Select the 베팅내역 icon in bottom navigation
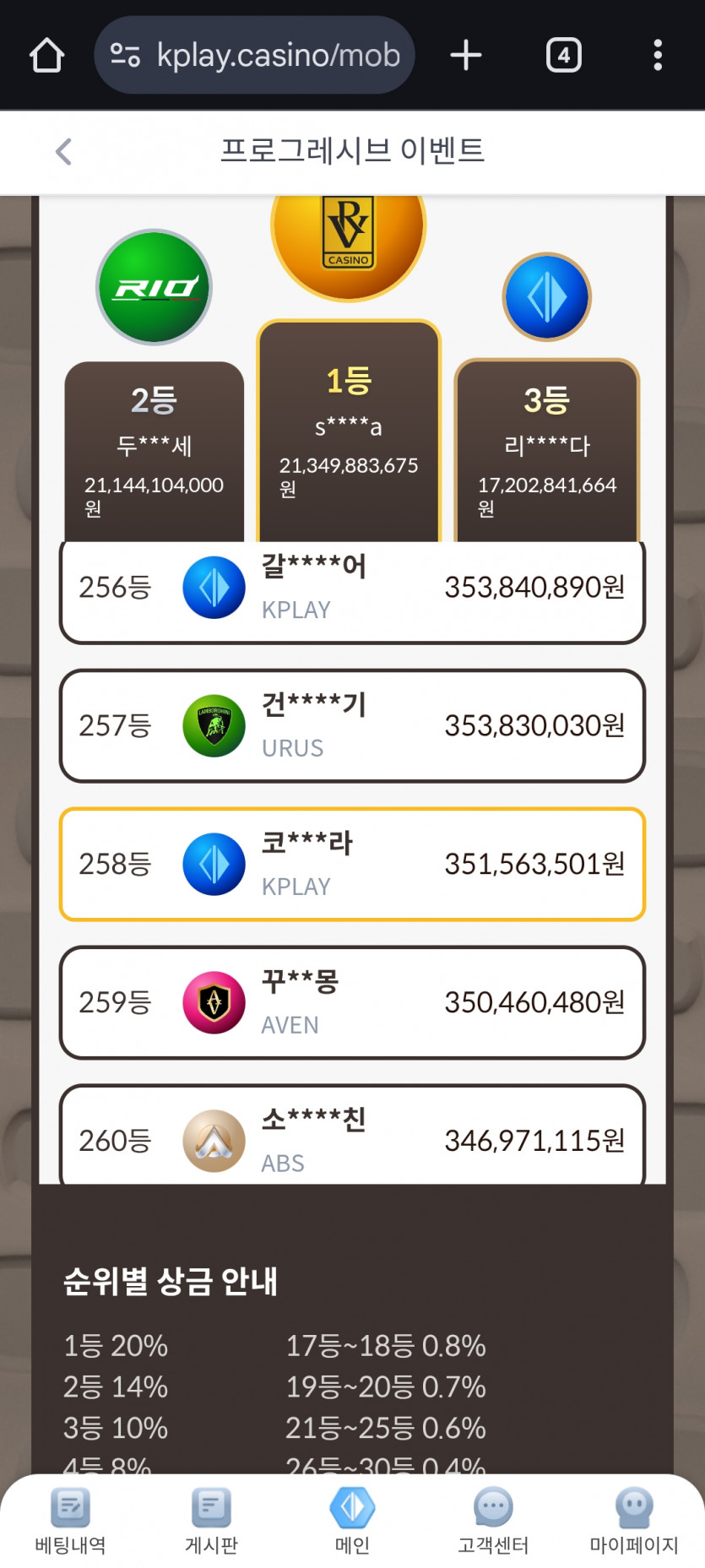705x1568 pixels. pos(70,1507)
